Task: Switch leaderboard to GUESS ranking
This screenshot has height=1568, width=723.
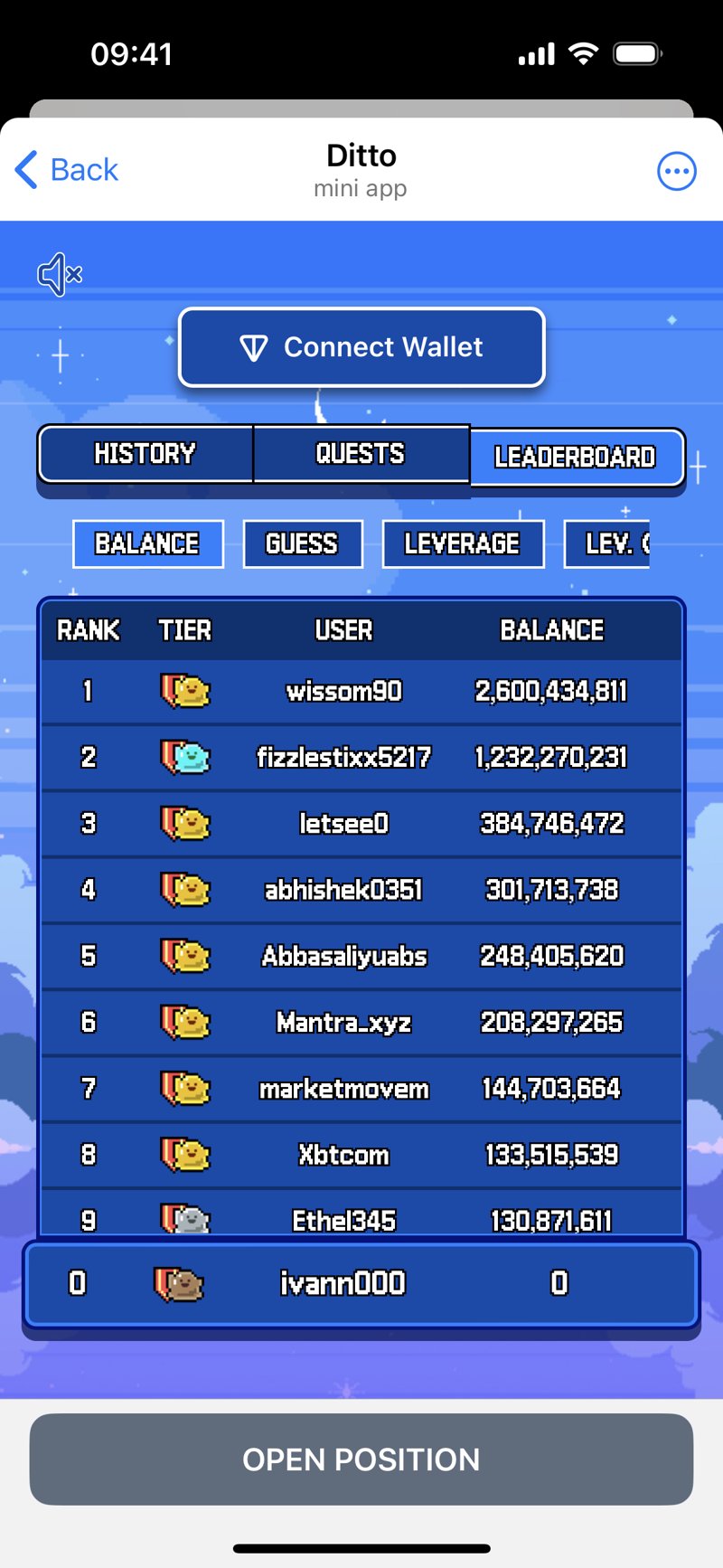Action: click(303, 543)
